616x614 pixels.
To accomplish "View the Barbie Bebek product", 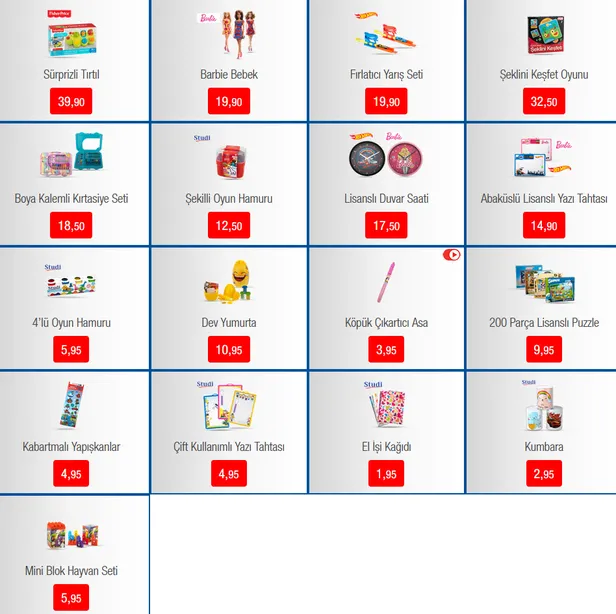I will (x=229, y=60).
